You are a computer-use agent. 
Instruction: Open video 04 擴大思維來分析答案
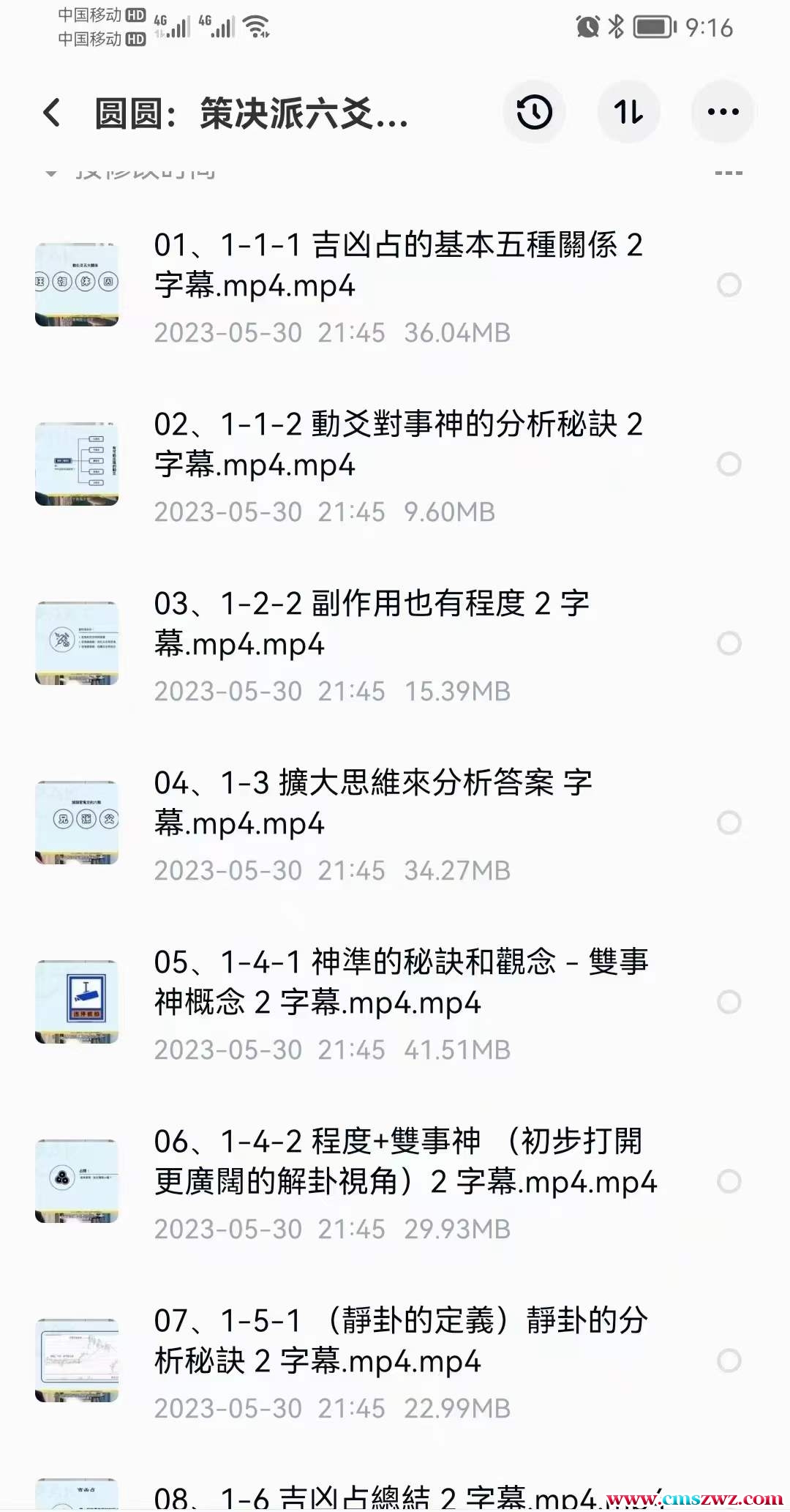(373, 803)
